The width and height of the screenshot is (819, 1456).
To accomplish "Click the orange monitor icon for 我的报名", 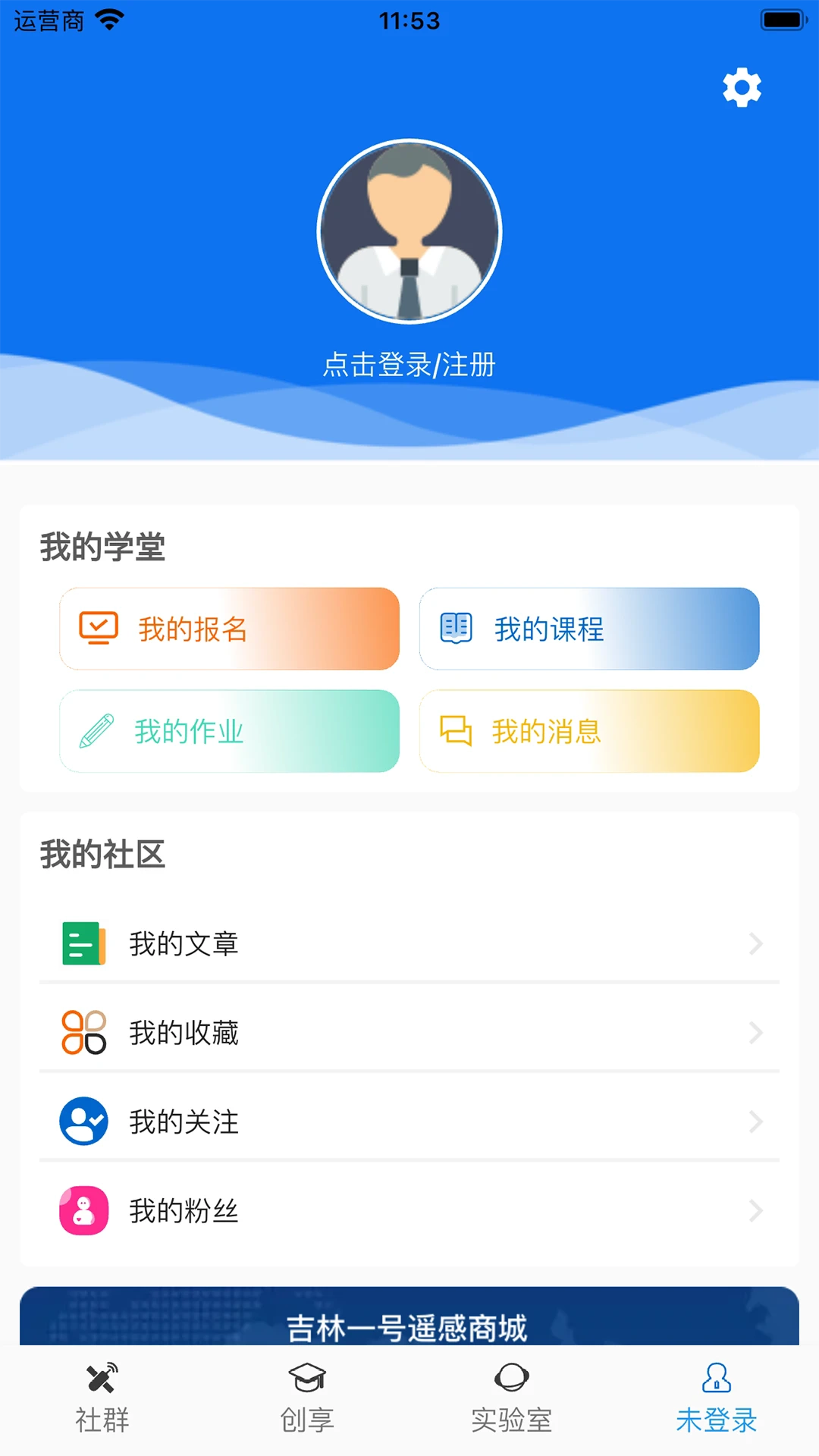I will coord(99,628).
